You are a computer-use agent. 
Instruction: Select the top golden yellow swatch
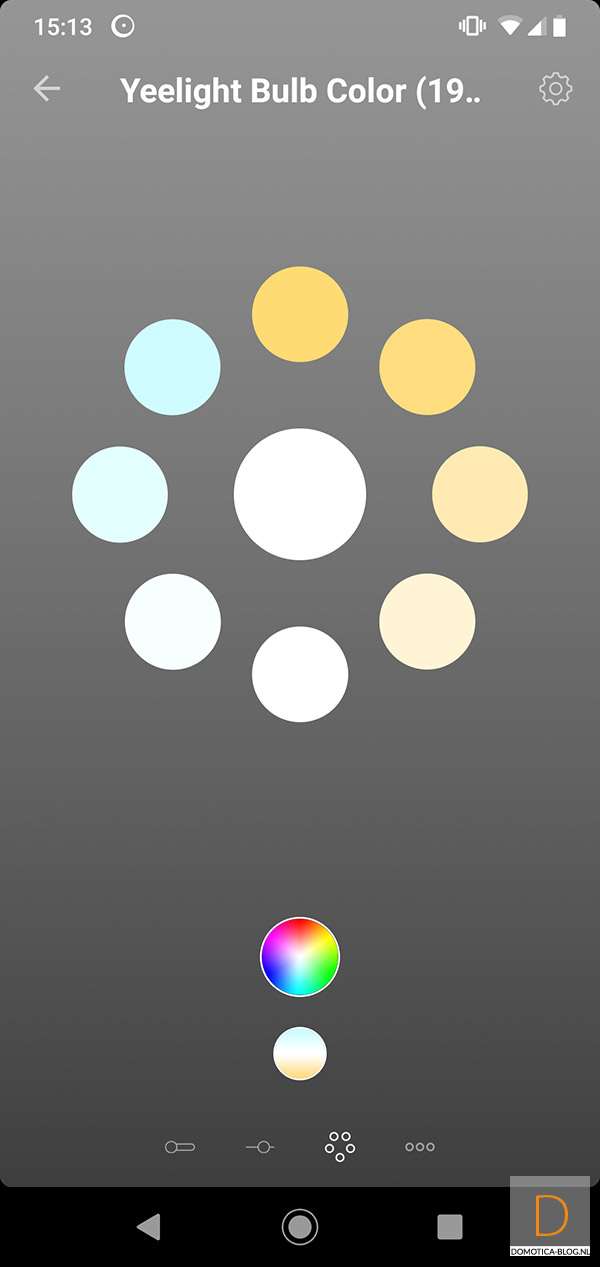click(300, 314)
